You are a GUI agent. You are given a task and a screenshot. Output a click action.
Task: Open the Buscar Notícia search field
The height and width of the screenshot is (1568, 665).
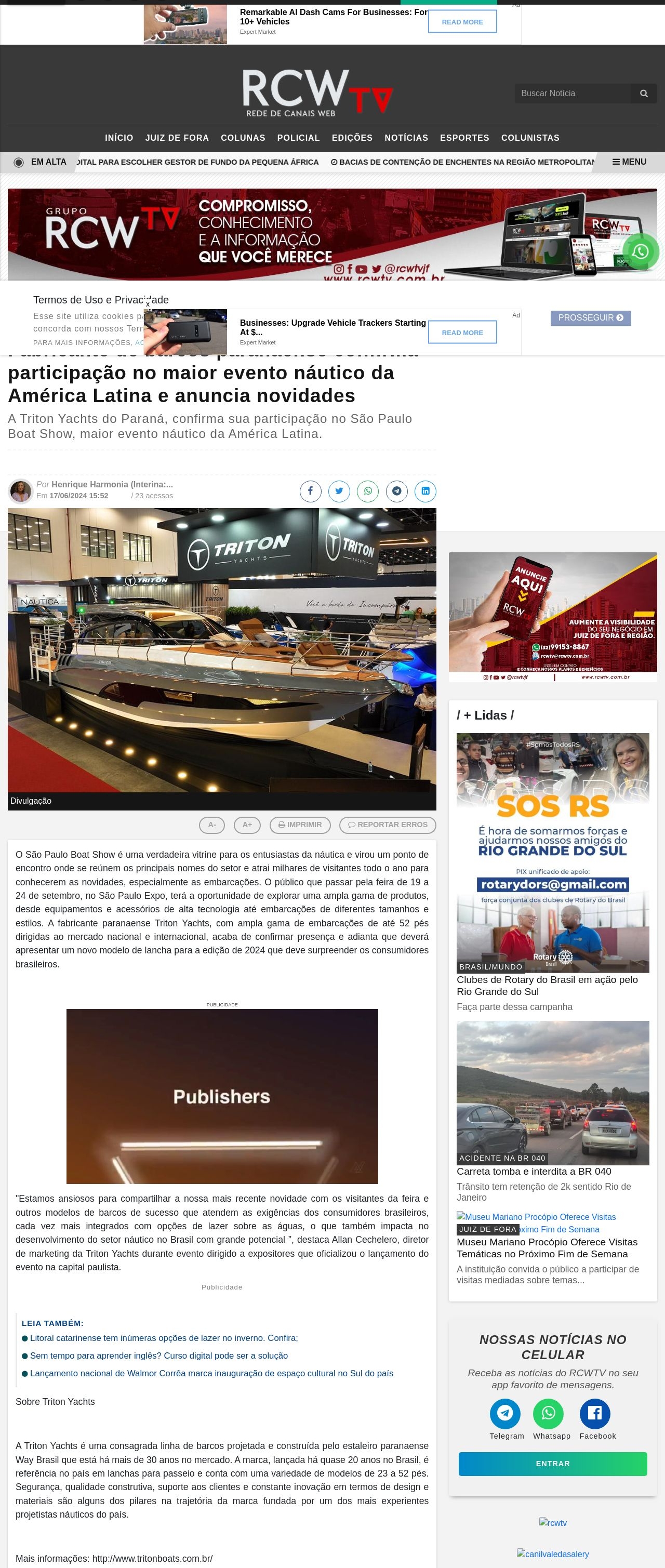click(575, 93)
